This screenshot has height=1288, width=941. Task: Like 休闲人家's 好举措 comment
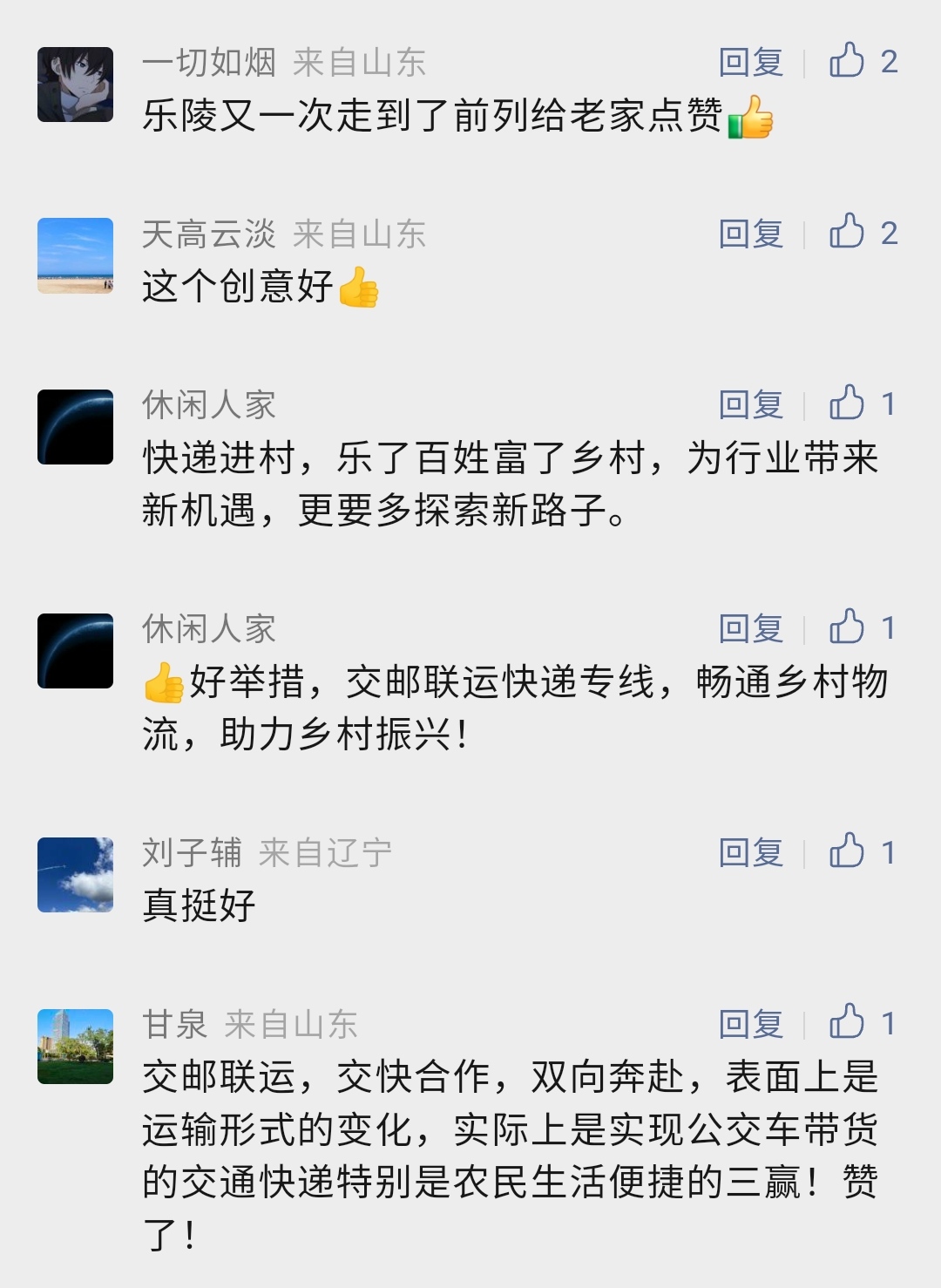(847, 627)
